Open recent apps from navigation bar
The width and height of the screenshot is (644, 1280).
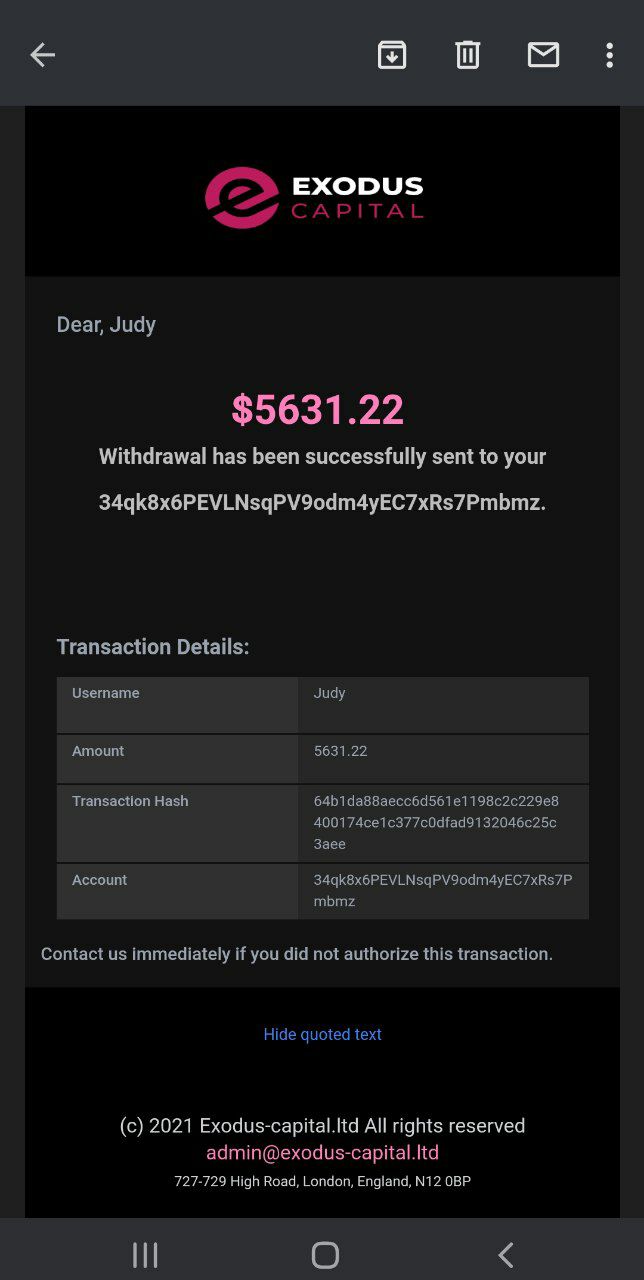pos(145,1255)
